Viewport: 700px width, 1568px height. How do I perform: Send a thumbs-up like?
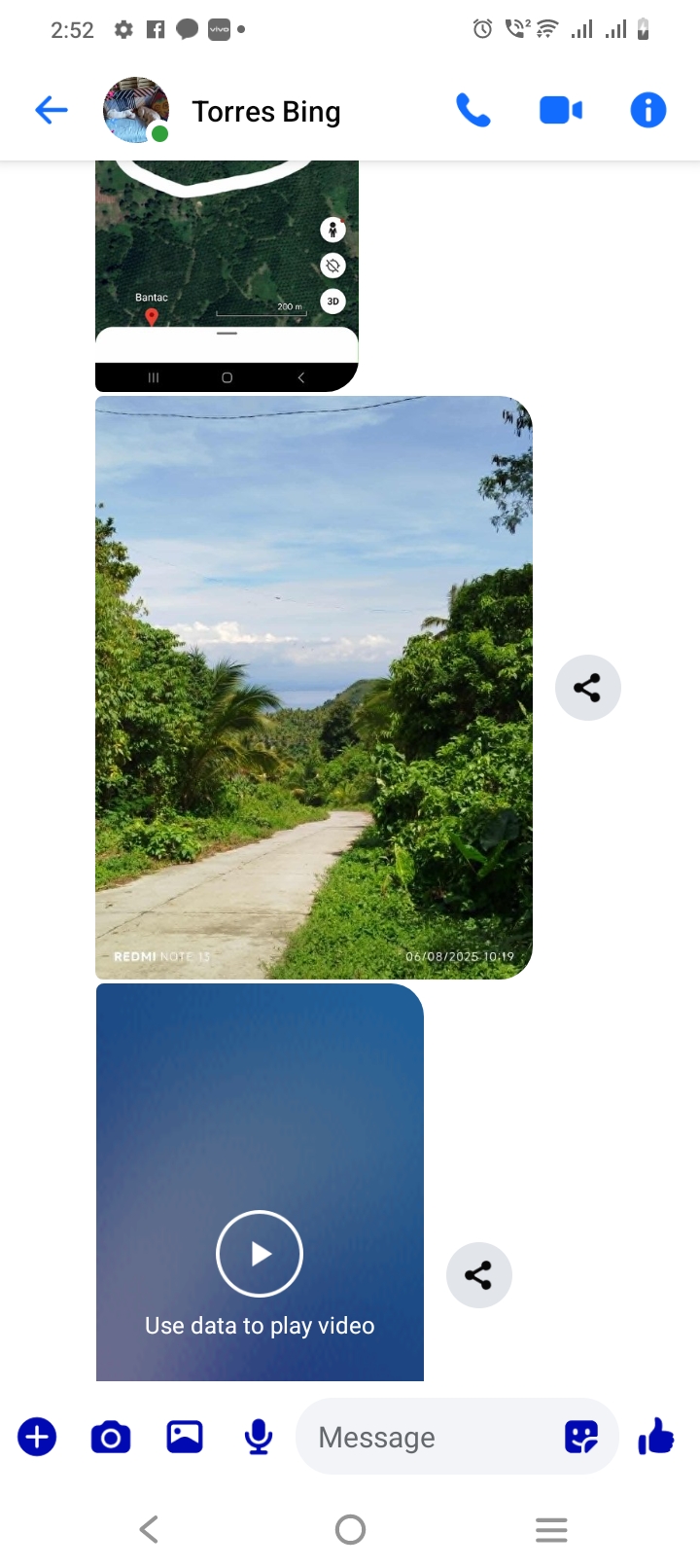(x=656, y=1437)
